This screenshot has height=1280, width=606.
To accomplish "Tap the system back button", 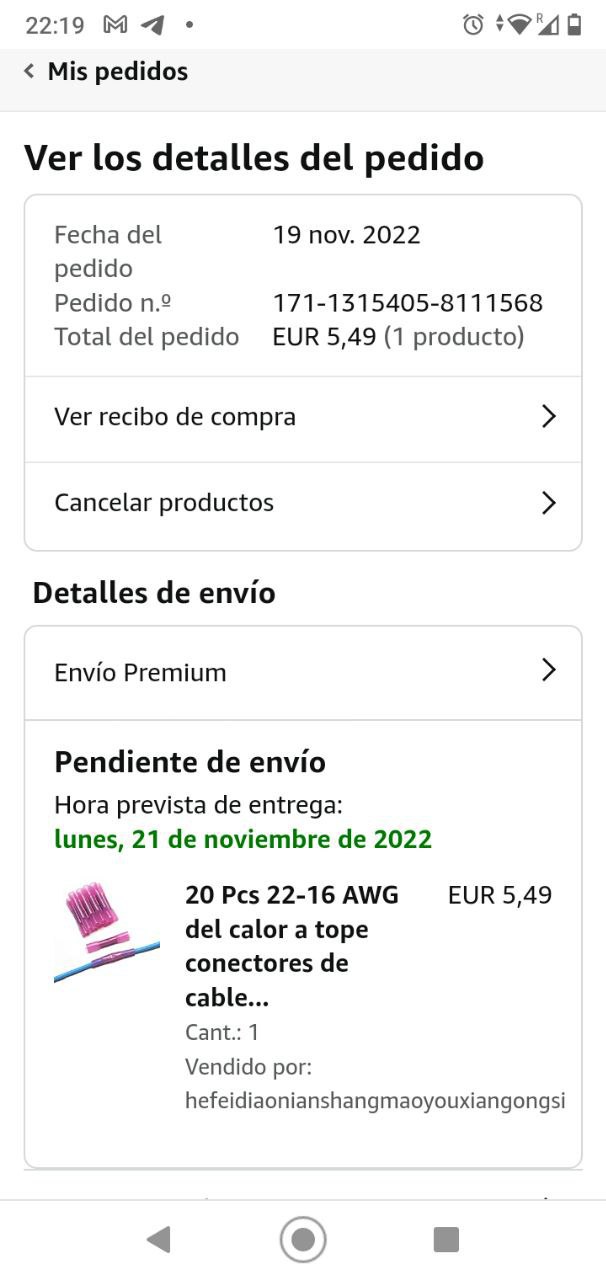I will click(x=158, y=1240).
